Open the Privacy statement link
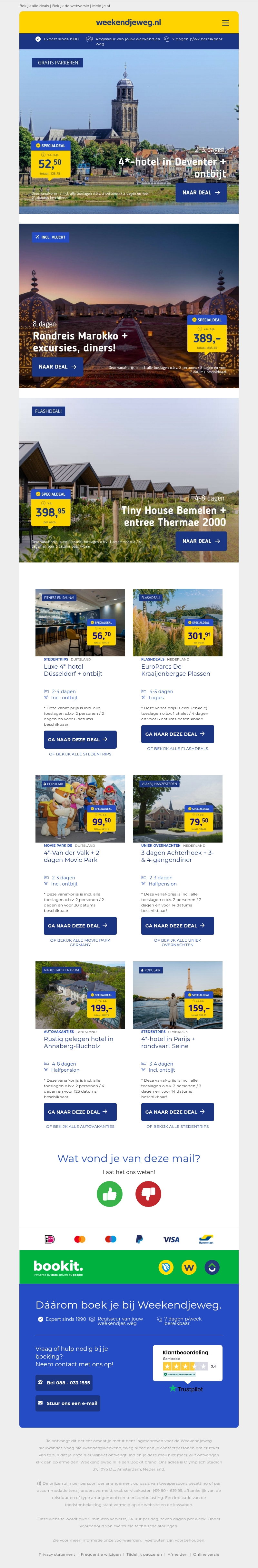Screen dimensions: 258x1568 pos(57,1554)
